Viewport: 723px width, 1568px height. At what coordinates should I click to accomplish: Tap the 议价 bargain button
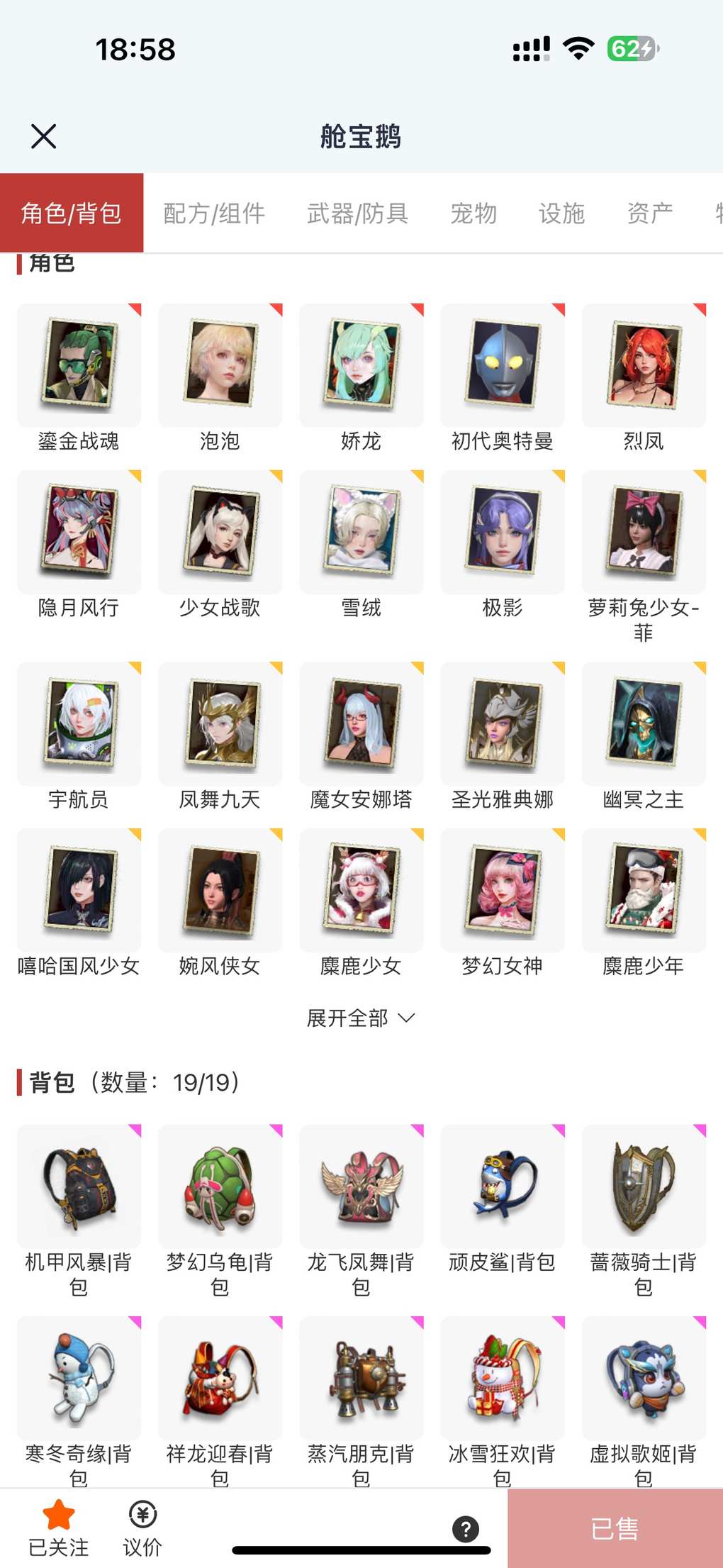[x=142, y=1528]
